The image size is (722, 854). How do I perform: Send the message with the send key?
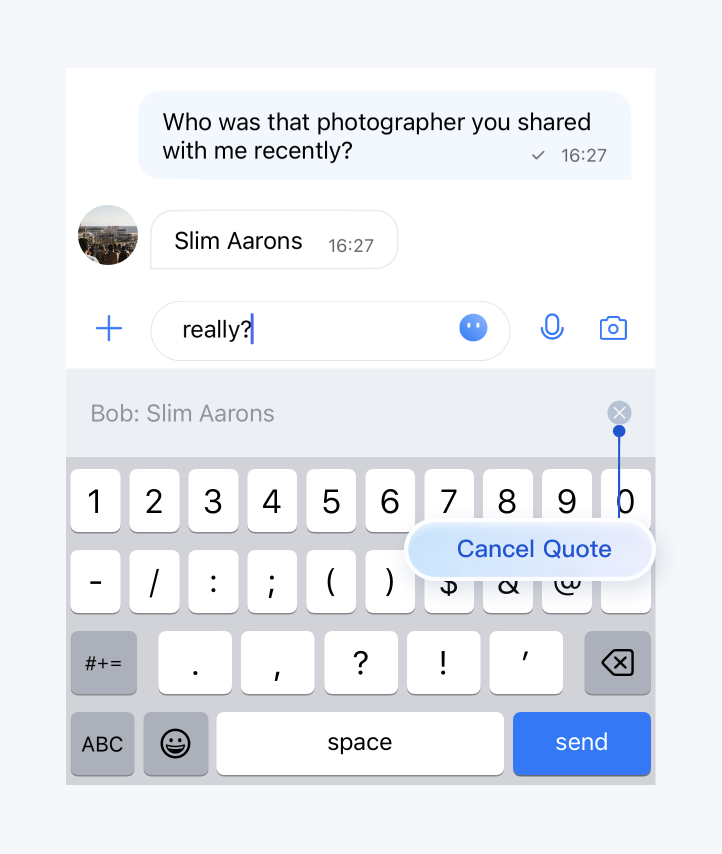(x=581, y=743)
